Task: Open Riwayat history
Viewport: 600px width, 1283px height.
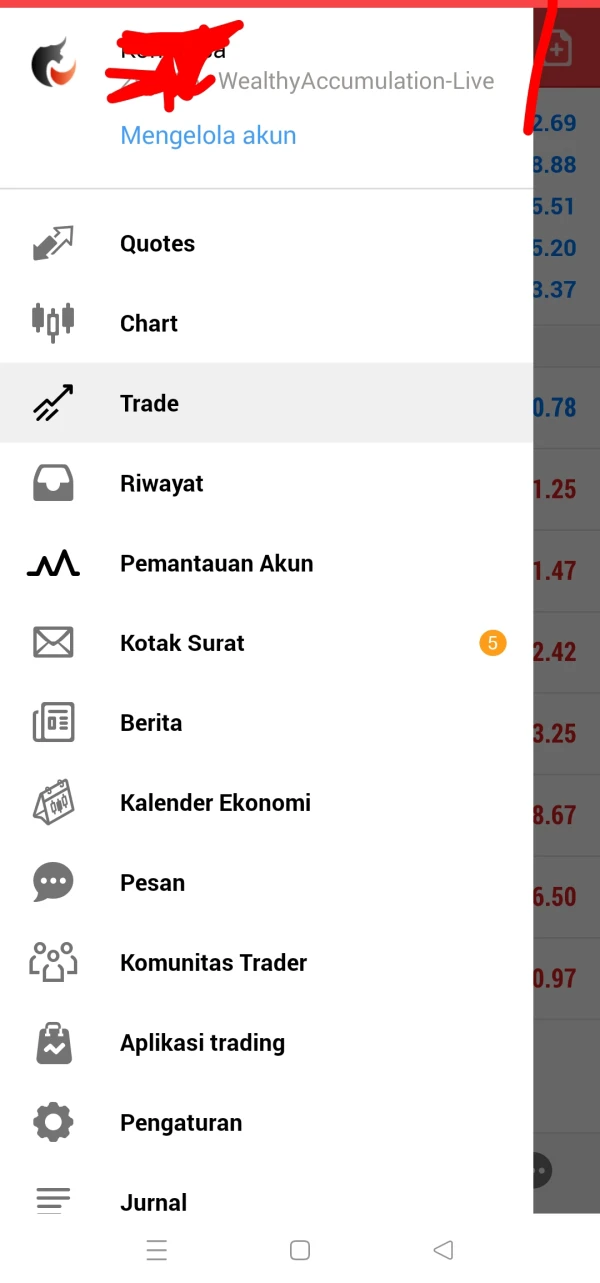Action: (x=161, y=484)
